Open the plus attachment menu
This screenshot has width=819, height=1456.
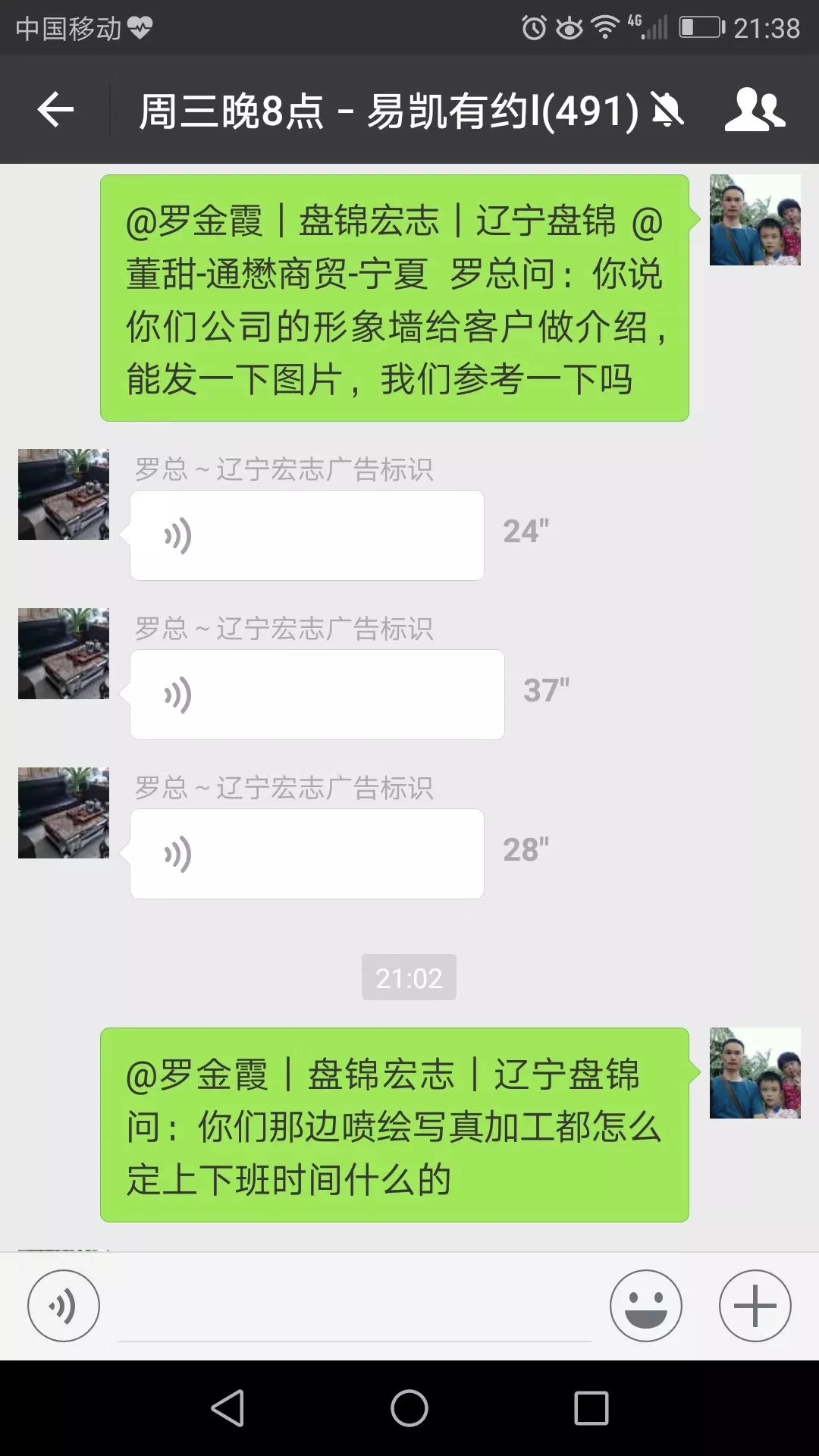coord(755,1306)
